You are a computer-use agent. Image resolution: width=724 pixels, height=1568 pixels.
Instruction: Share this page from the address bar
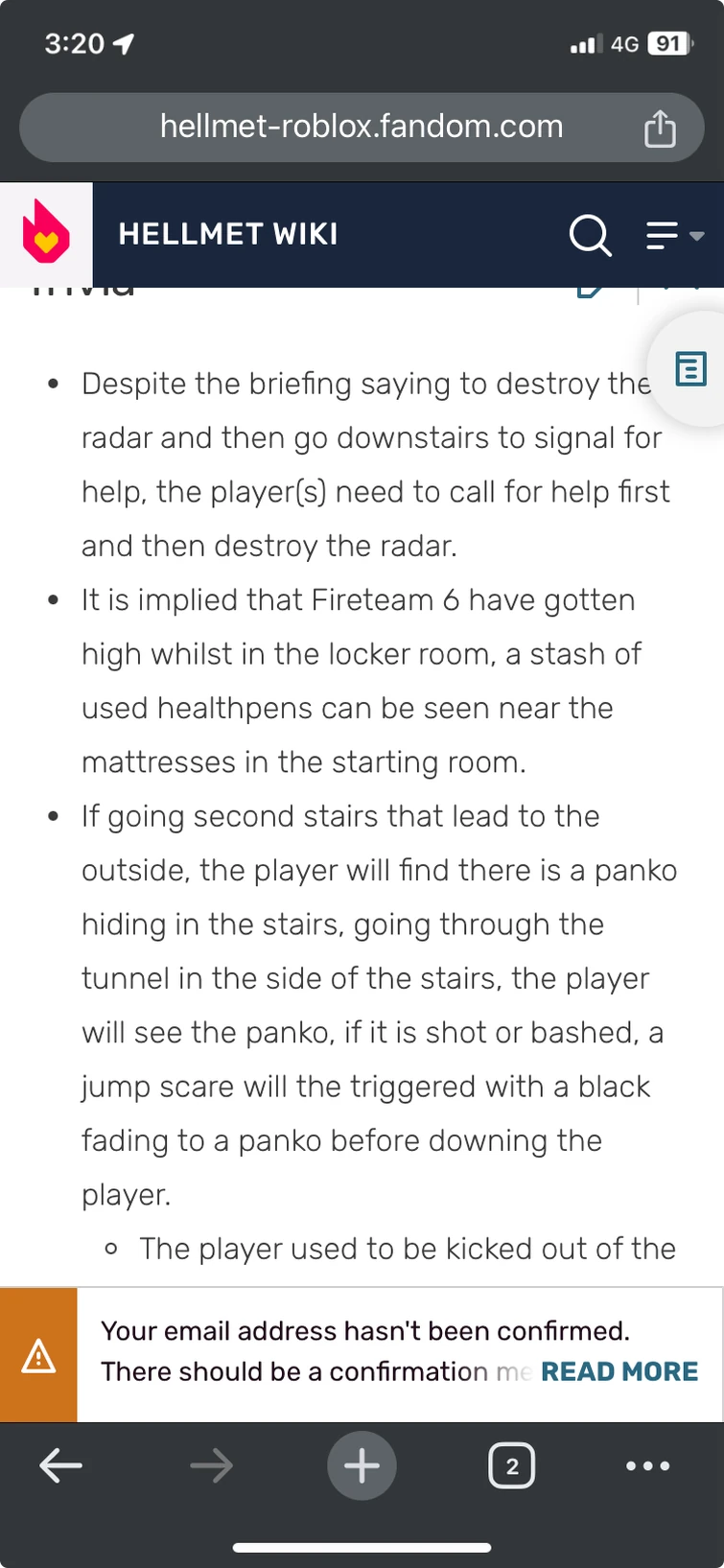pyautogui.click(x=660, y=128)
